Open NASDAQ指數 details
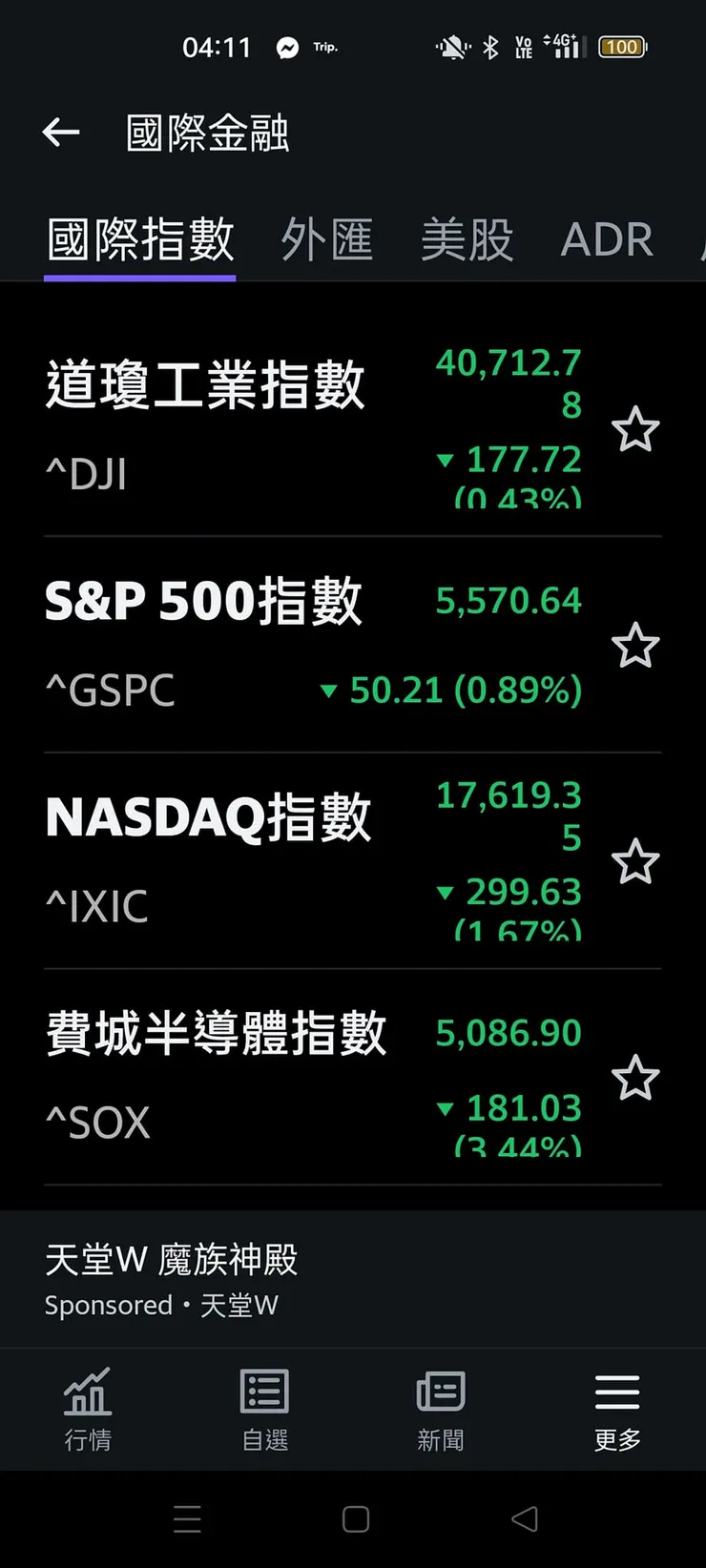The height and width of the screenshot is (1568, 706). point(208,818)
